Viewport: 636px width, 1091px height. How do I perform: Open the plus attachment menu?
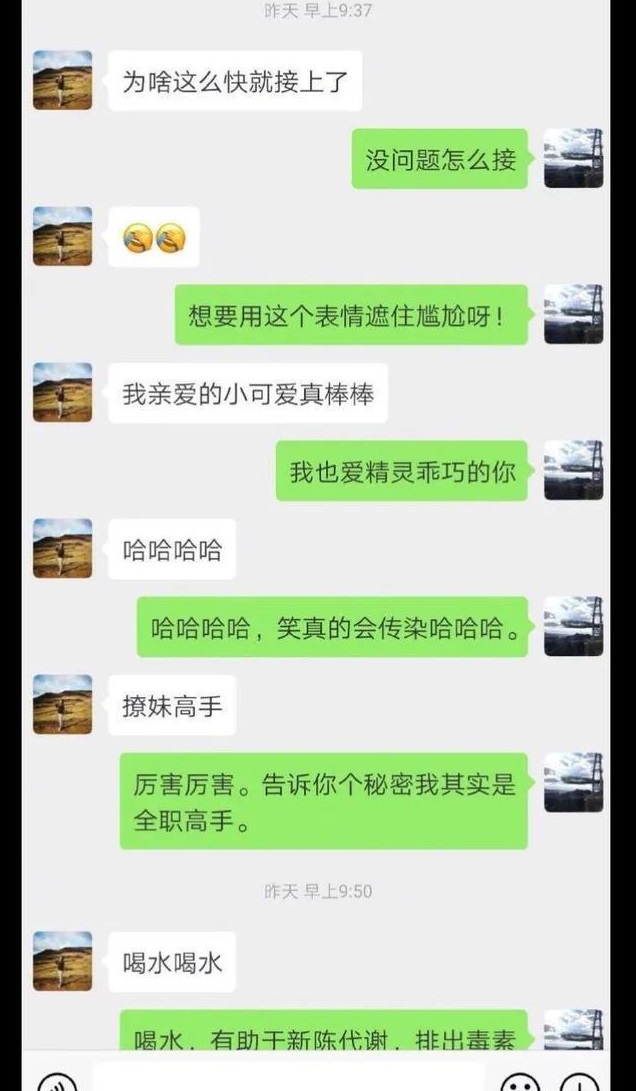[579, 1083]
